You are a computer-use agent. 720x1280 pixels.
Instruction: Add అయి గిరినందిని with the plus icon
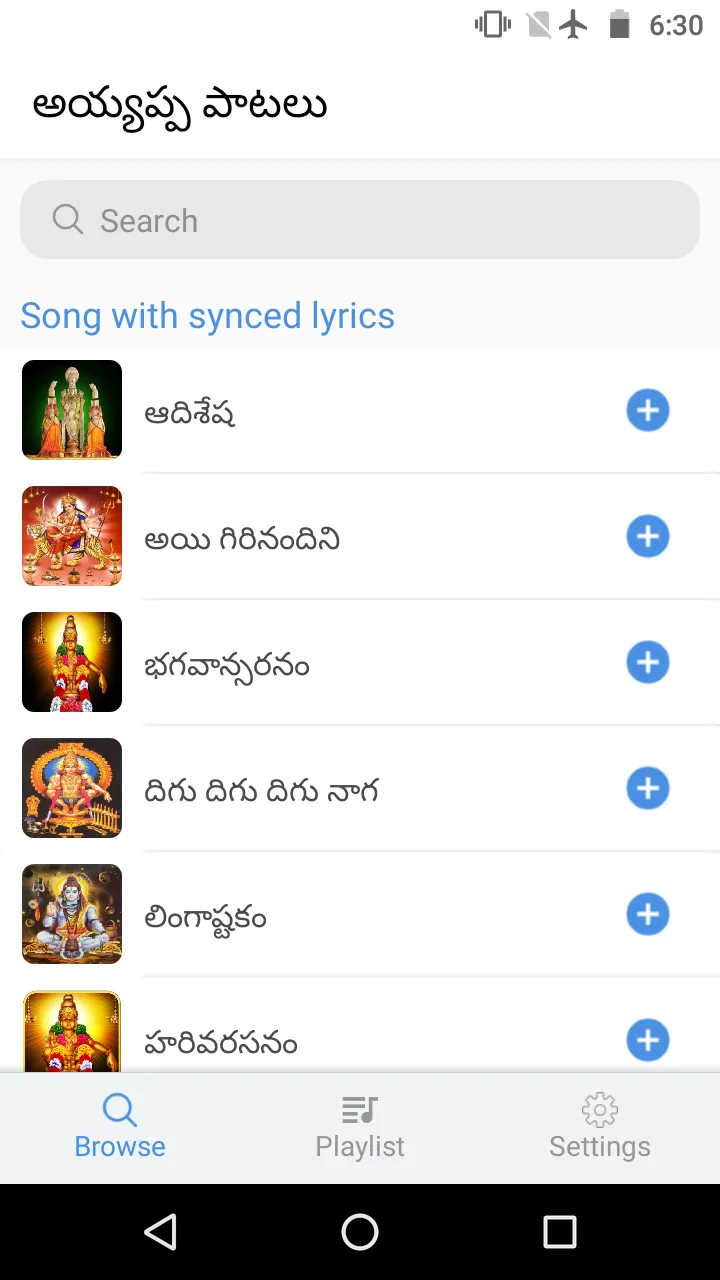coord(647,536)
